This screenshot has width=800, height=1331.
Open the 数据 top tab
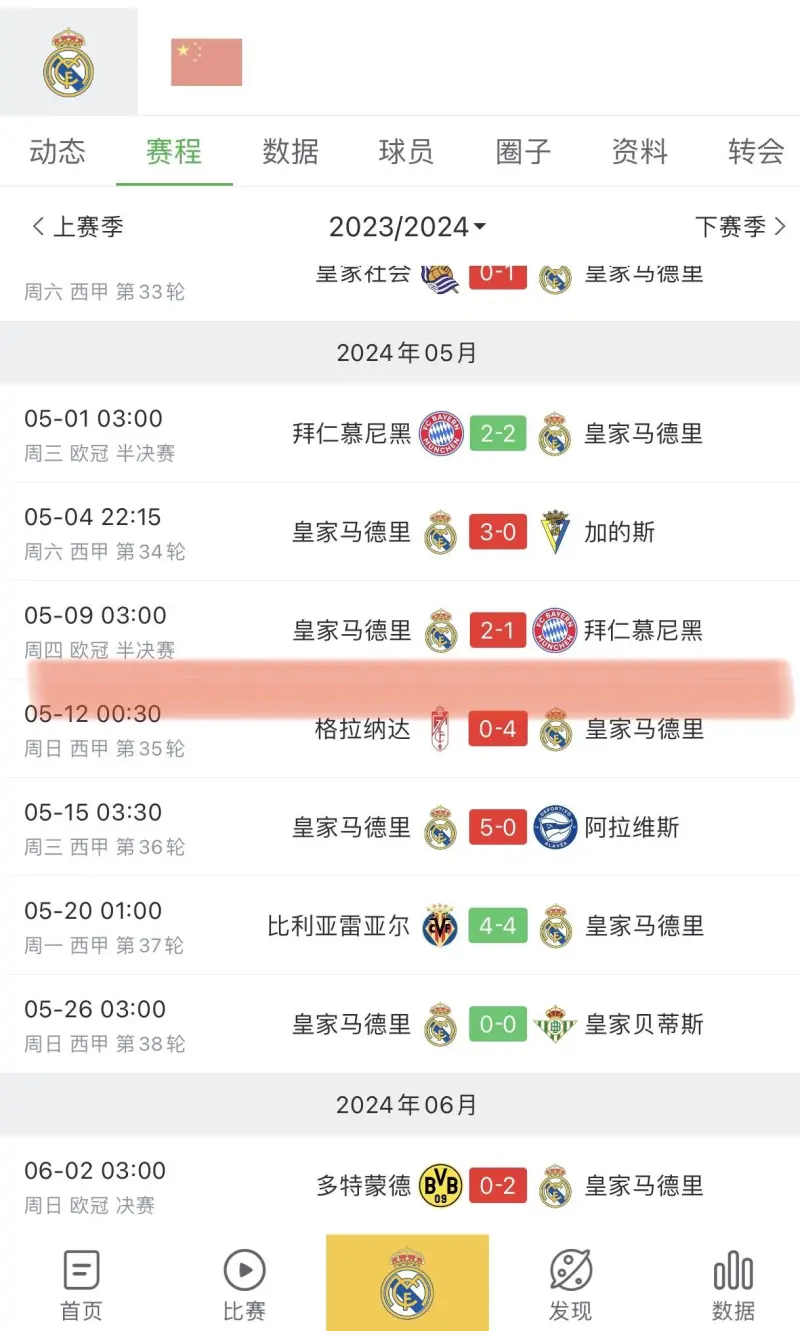[290, 152]
